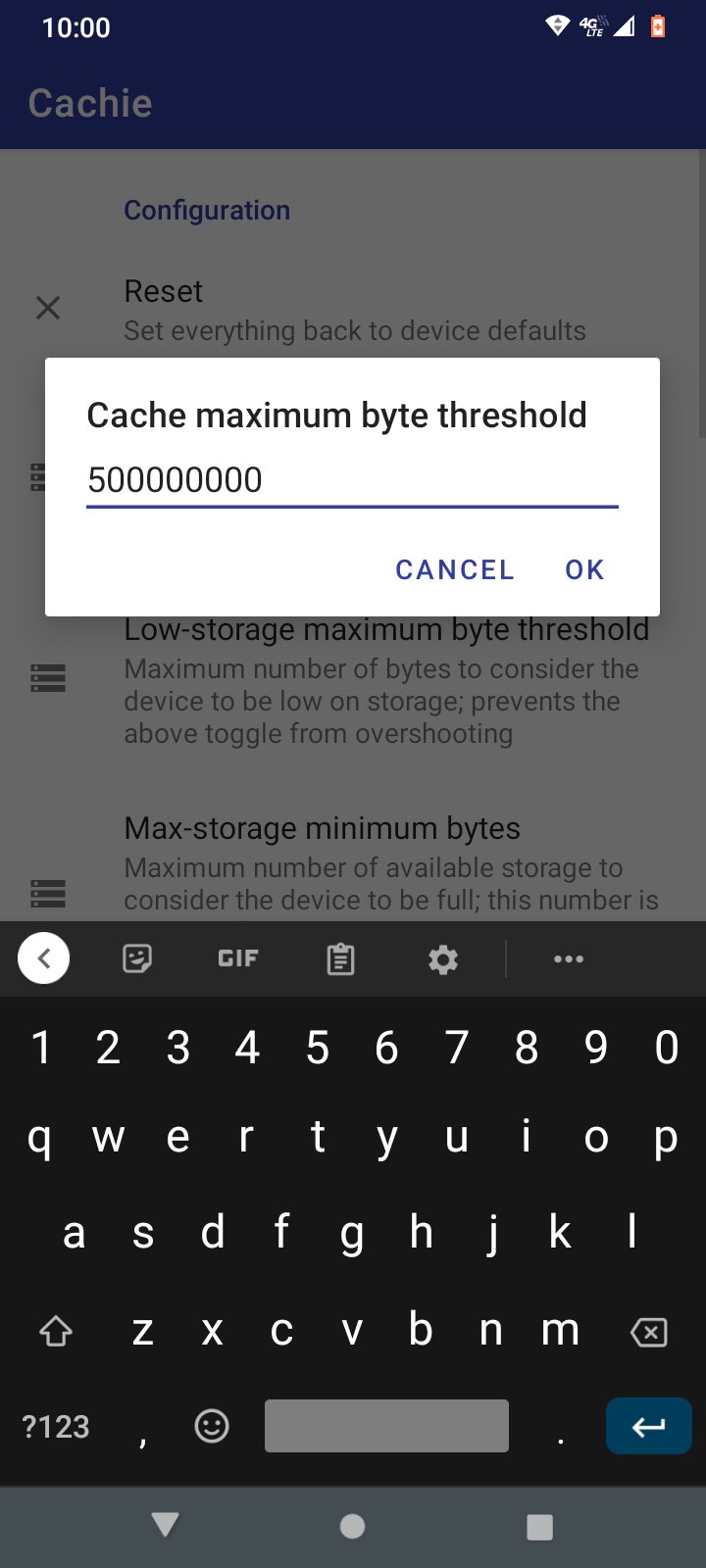This screenshot has height=1568, width=706.
Task: Open the GIF picker in the keyboard toolbar
Action: pyautogui.click(x=236, y=958)
